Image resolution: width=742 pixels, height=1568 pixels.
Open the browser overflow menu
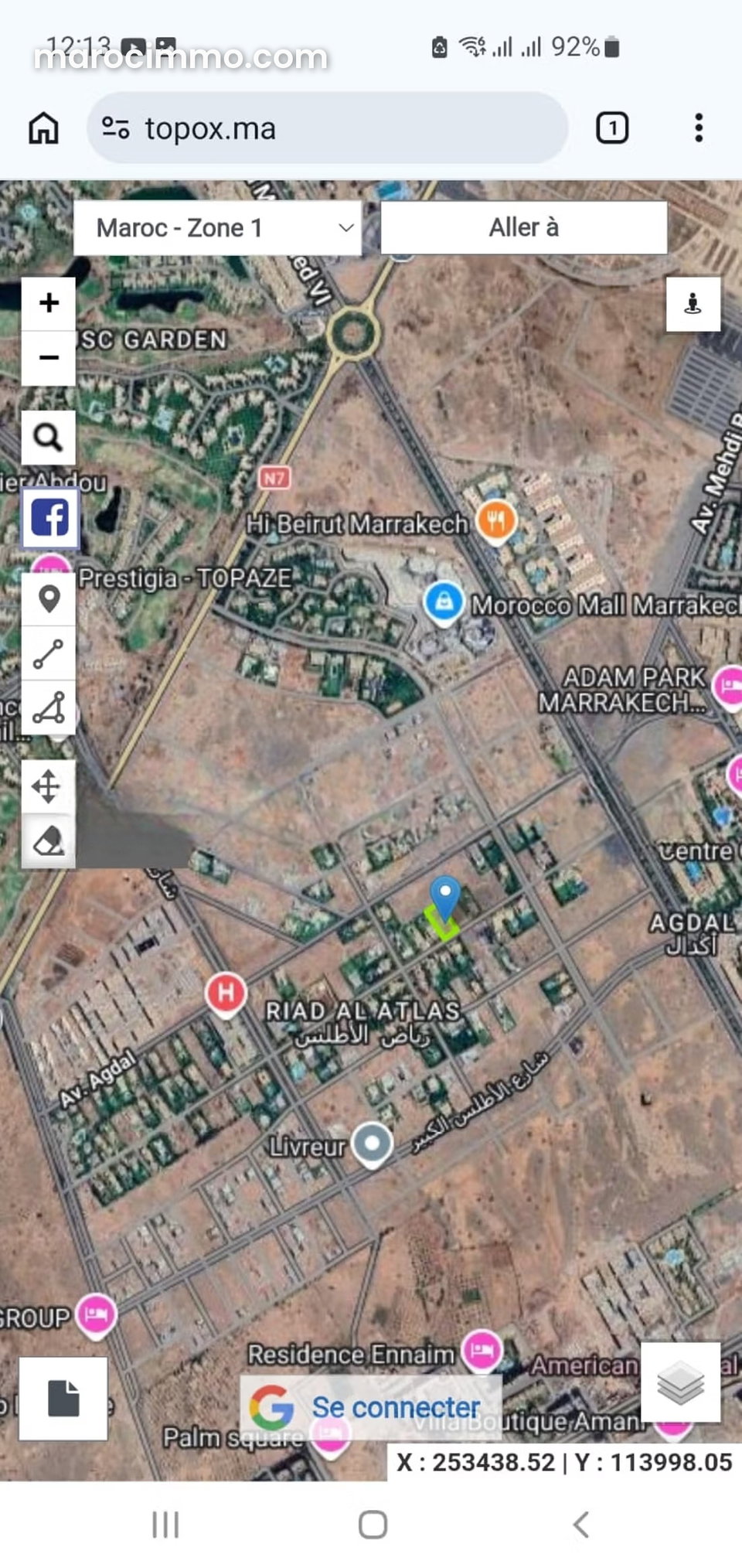699,128
